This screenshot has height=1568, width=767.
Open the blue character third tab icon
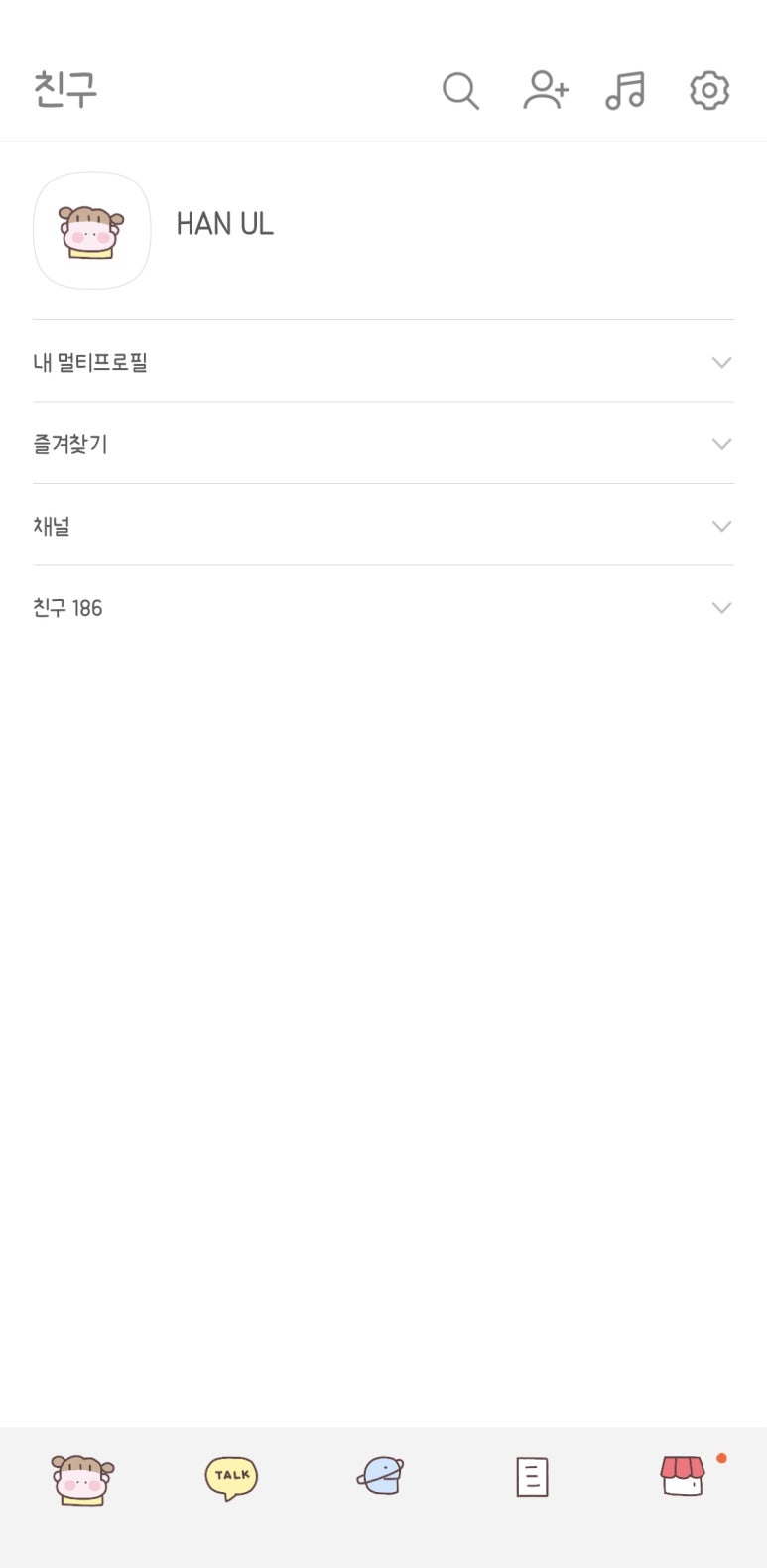click(x=381, y=1478)
